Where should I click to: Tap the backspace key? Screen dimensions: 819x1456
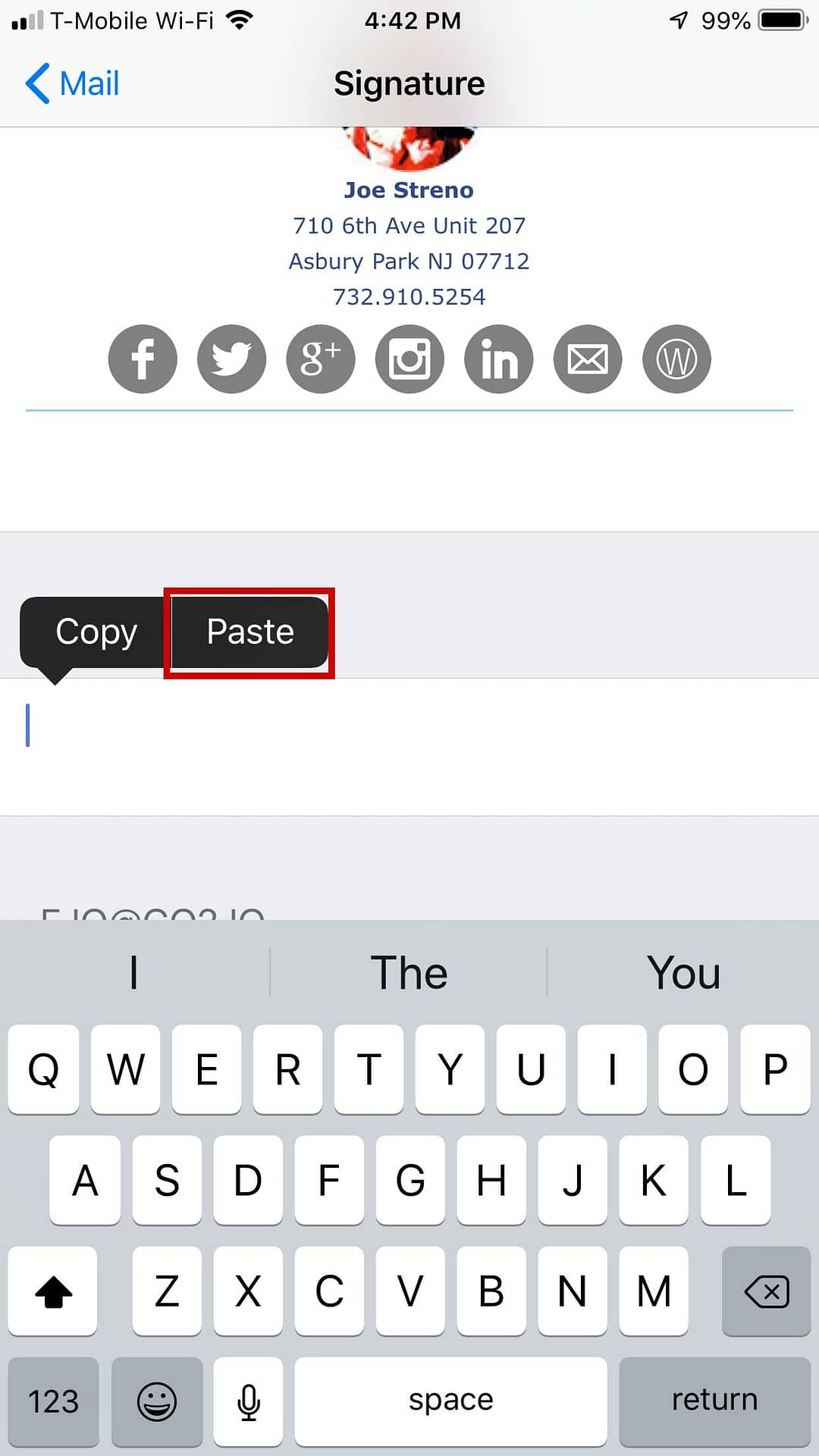coord(766,1291)
